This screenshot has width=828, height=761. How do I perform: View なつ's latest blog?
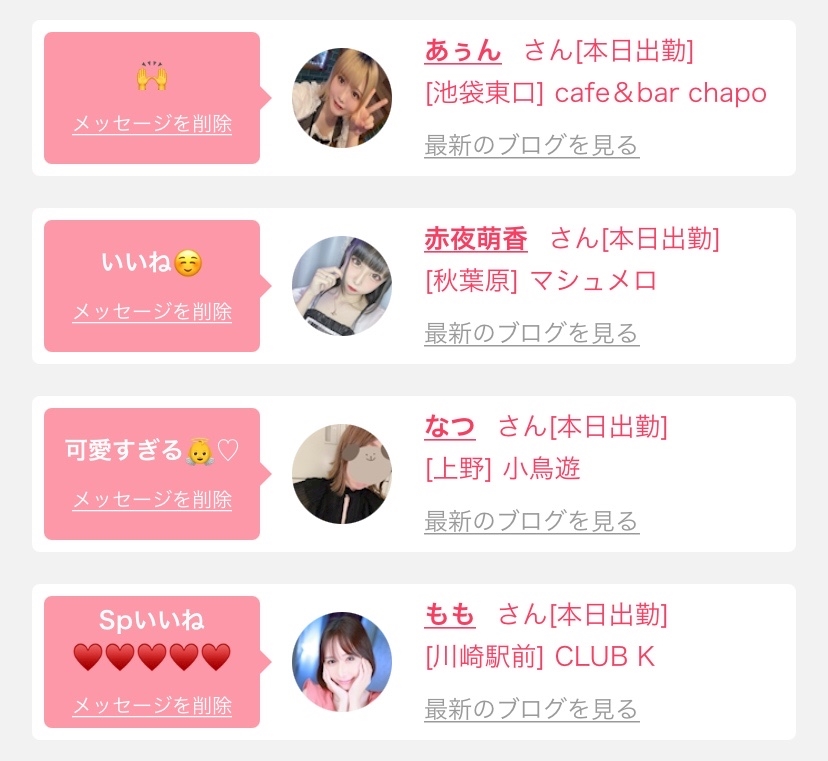click(x=531, y=522)
